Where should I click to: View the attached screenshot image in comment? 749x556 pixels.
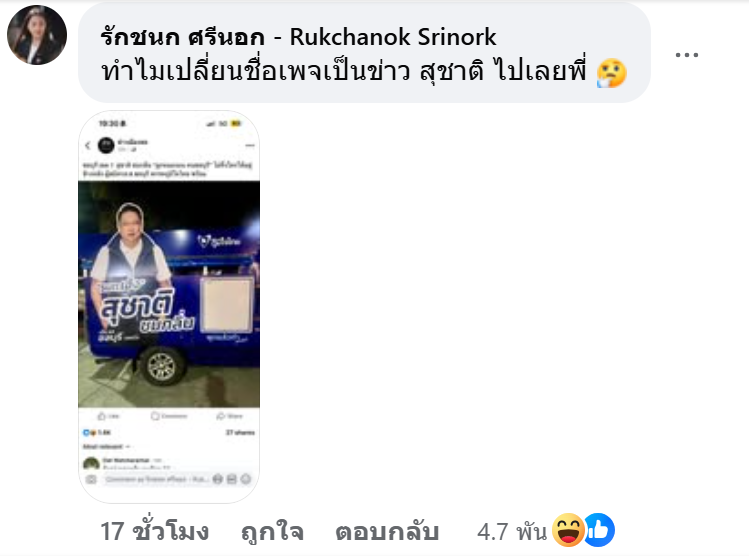pos(169,306)
